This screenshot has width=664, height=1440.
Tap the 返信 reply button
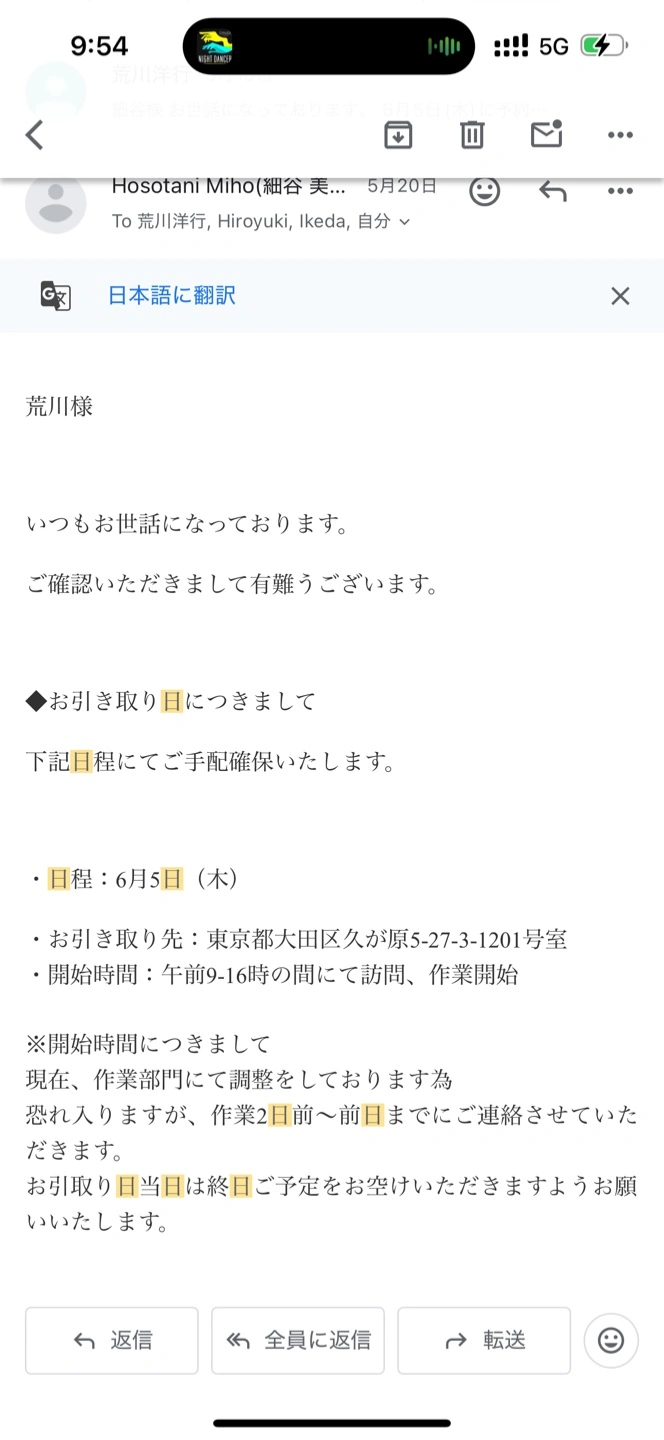pyautogui.click(x=112, y=1340)
